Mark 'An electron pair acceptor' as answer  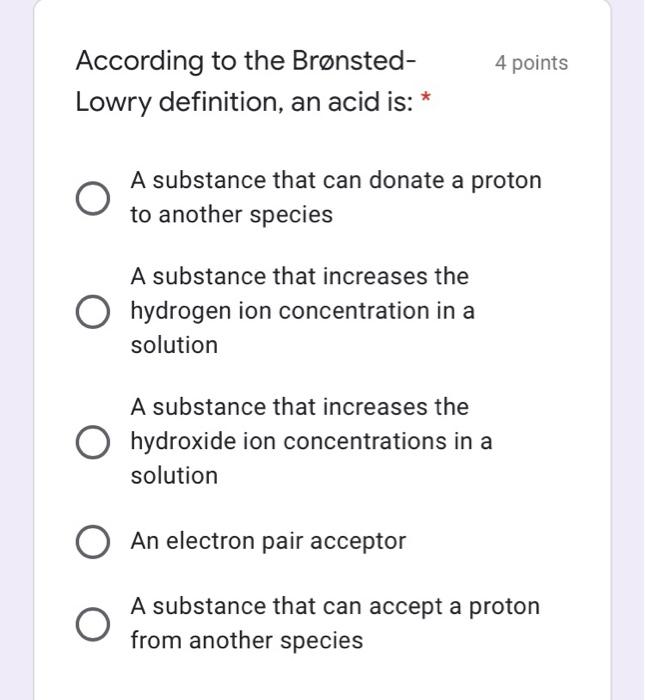tap(92, 542)
